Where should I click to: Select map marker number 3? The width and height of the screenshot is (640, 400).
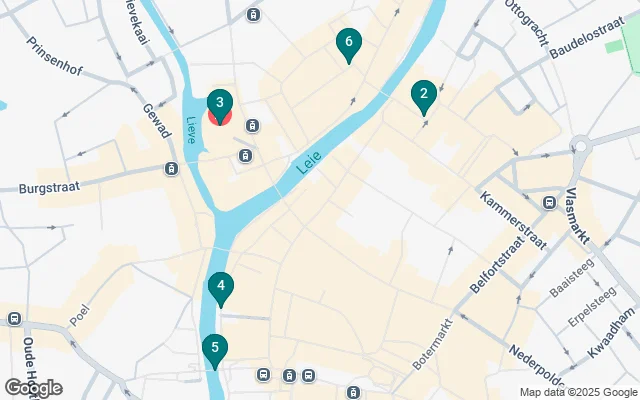pyautogui.click(x=219, y=103)
